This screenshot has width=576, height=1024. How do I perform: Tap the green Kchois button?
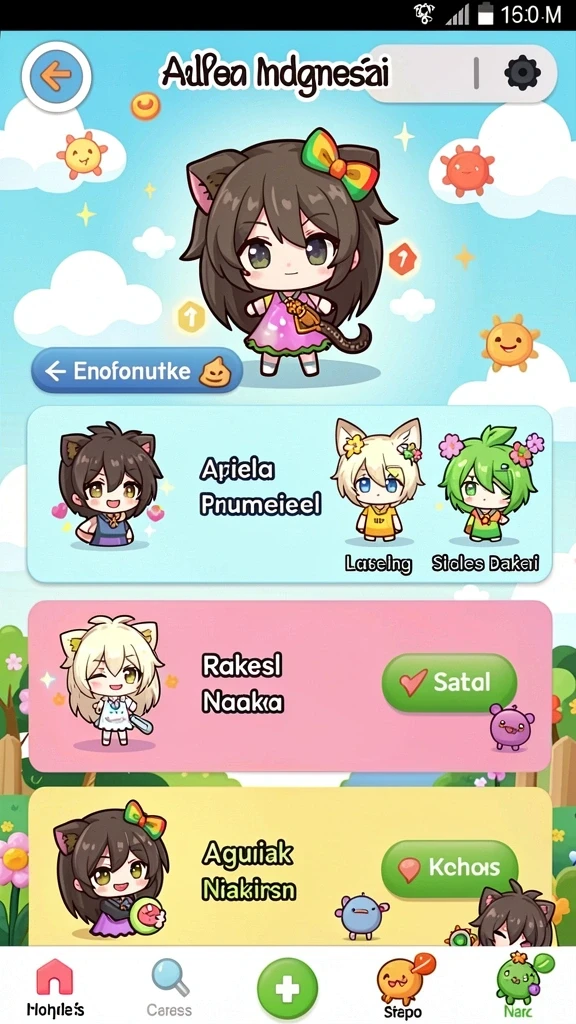tap(449, 869)
